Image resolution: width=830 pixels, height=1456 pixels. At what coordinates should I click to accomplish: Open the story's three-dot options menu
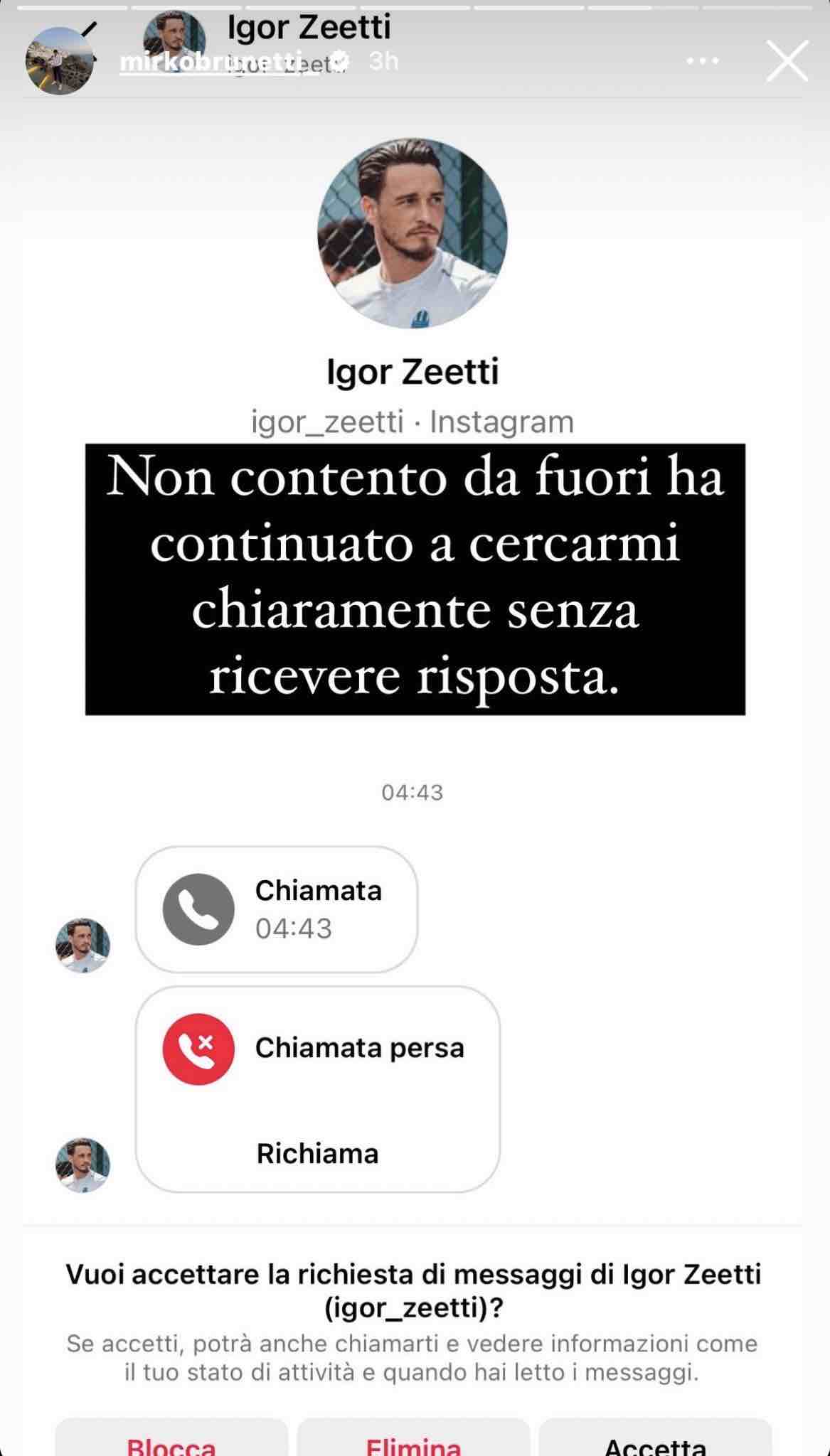click(x=702, y=61)
